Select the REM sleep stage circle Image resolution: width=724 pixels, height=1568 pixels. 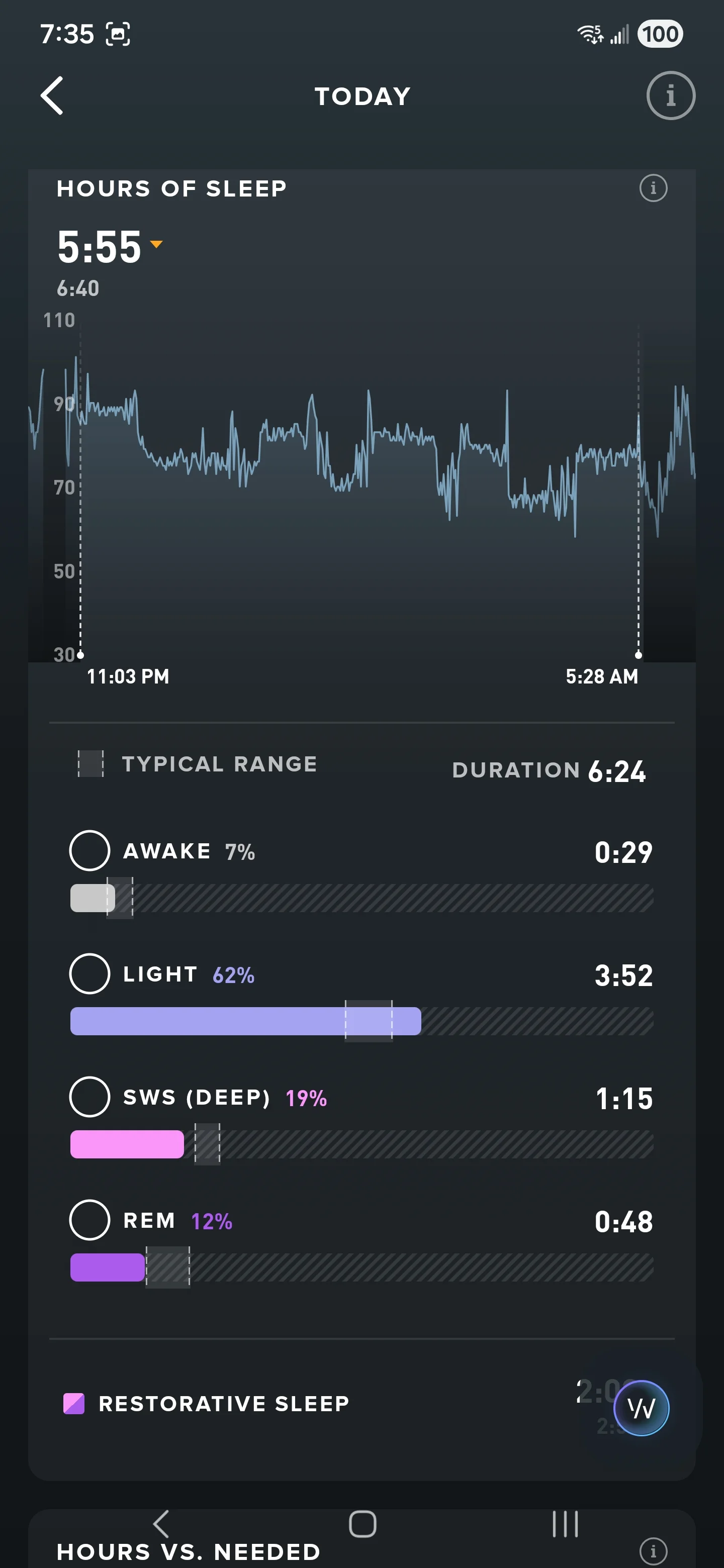click(x=89, y=1220)
